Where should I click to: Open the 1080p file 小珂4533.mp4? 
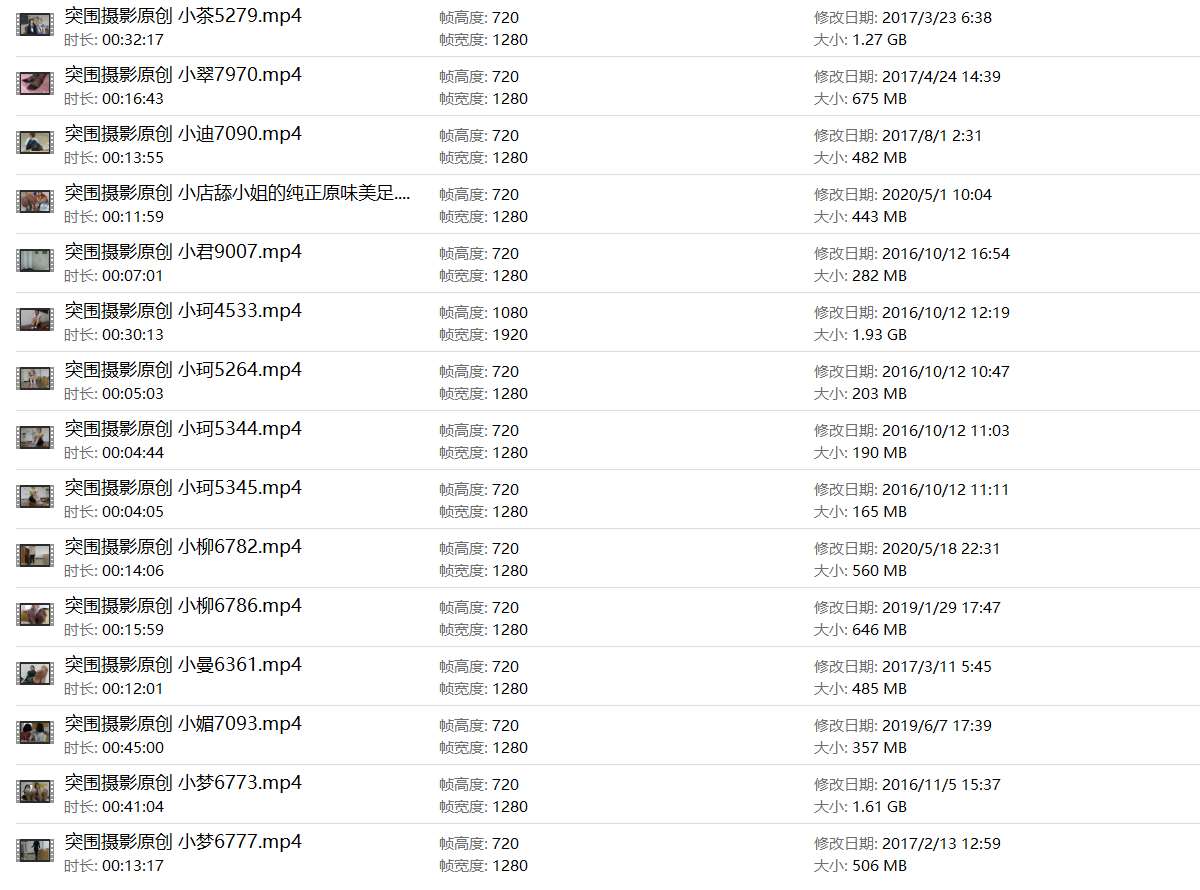tap(183, 312)
